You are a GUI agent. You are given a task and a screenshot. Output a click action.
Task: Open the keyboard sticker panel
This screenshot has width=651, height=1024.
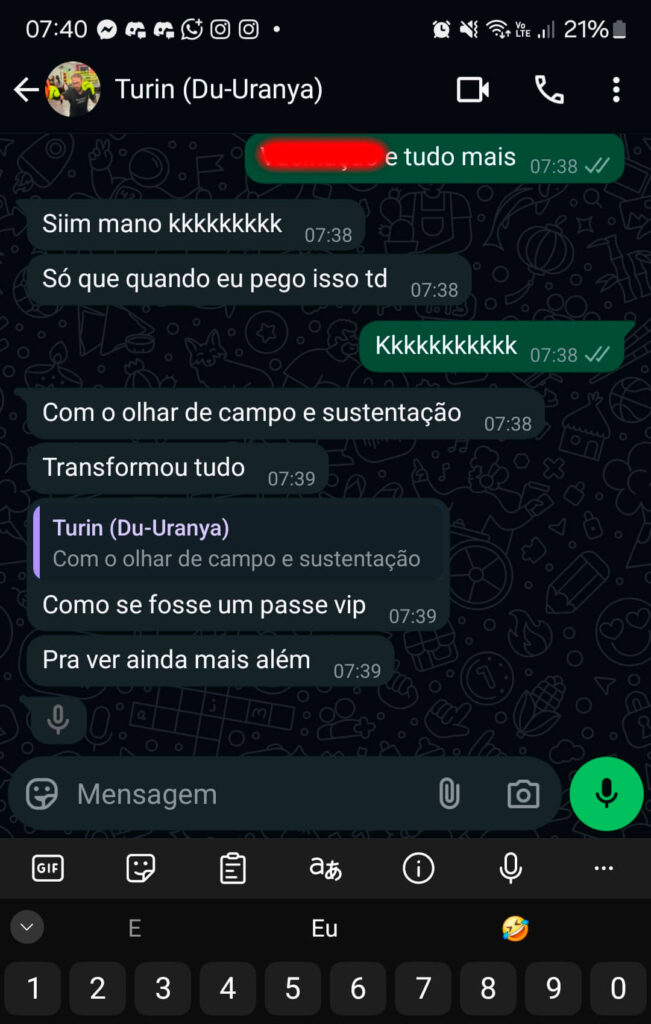point(141,869)
